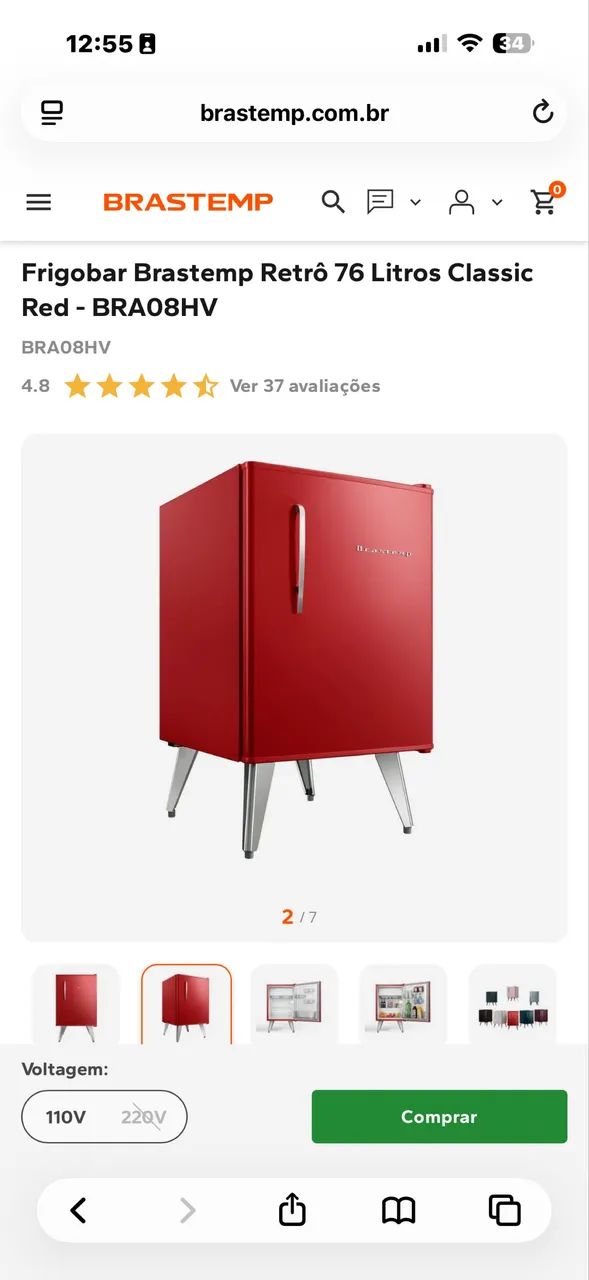589x1280 pixels.
Task: Open Ver 37 avaliações reviews link
Action: point(305,386)
